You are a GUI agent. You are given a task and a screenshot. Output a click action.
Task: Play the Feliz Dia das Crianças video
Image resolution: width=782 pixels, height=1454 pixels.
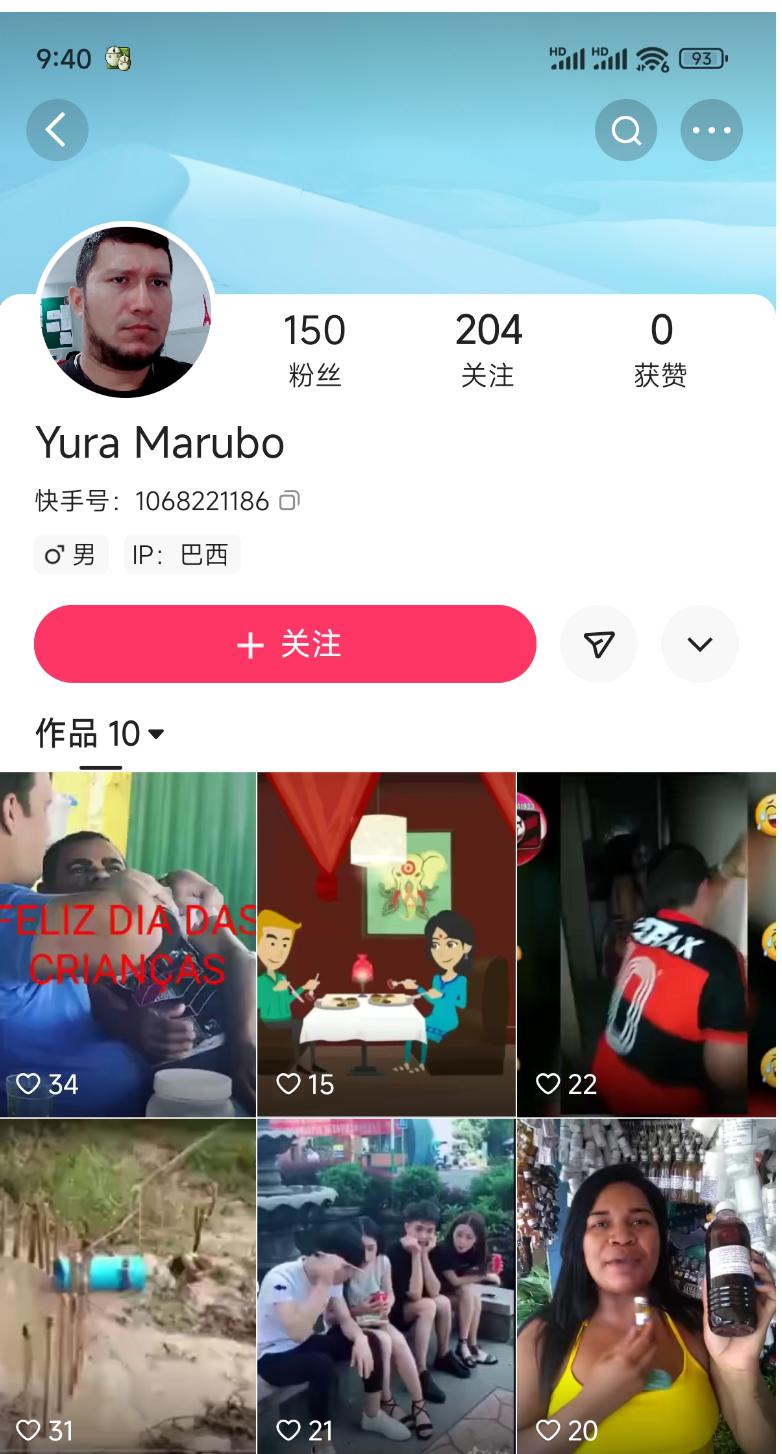[128, 943]
